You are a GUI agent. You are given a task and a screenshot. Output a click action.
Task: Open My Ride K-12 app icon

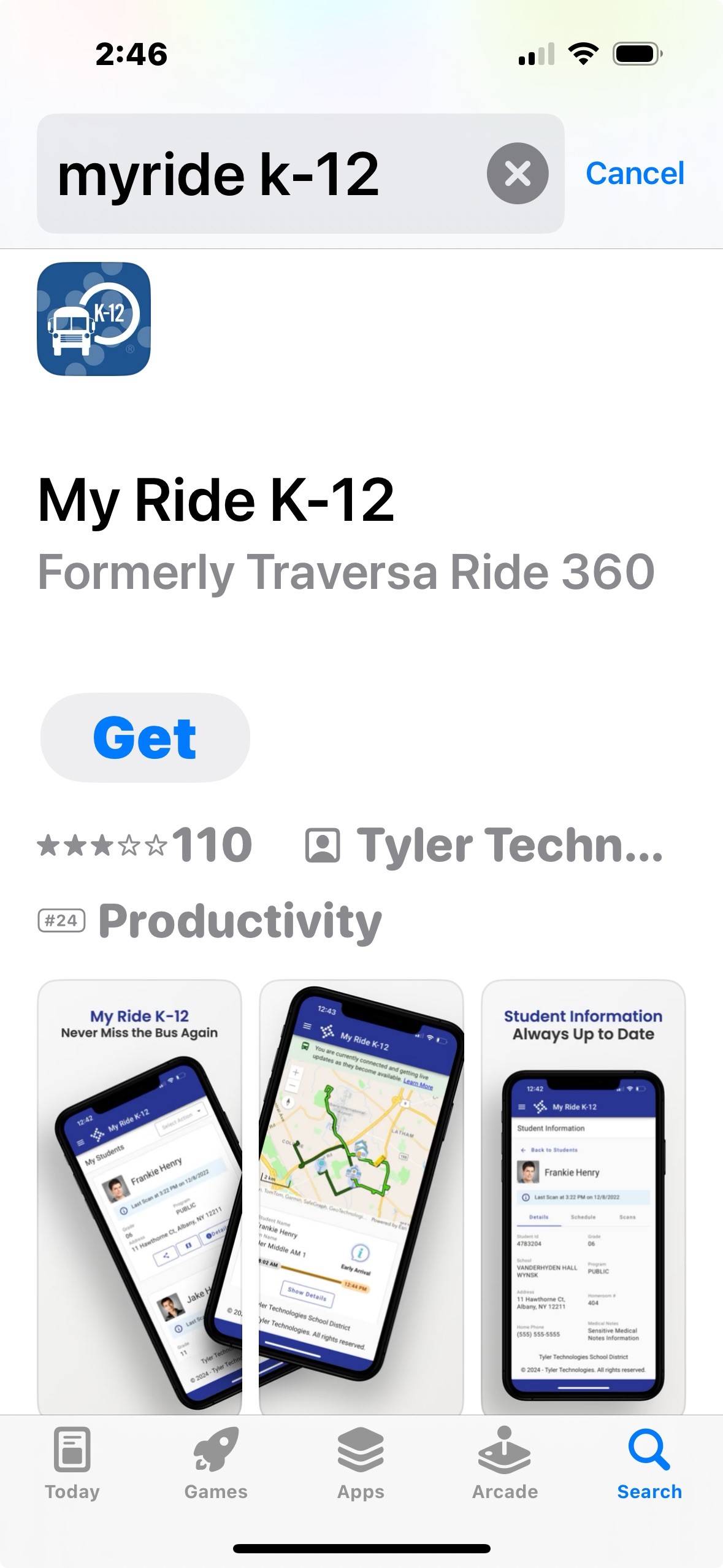pyautogui.click(x=94, y=319)
